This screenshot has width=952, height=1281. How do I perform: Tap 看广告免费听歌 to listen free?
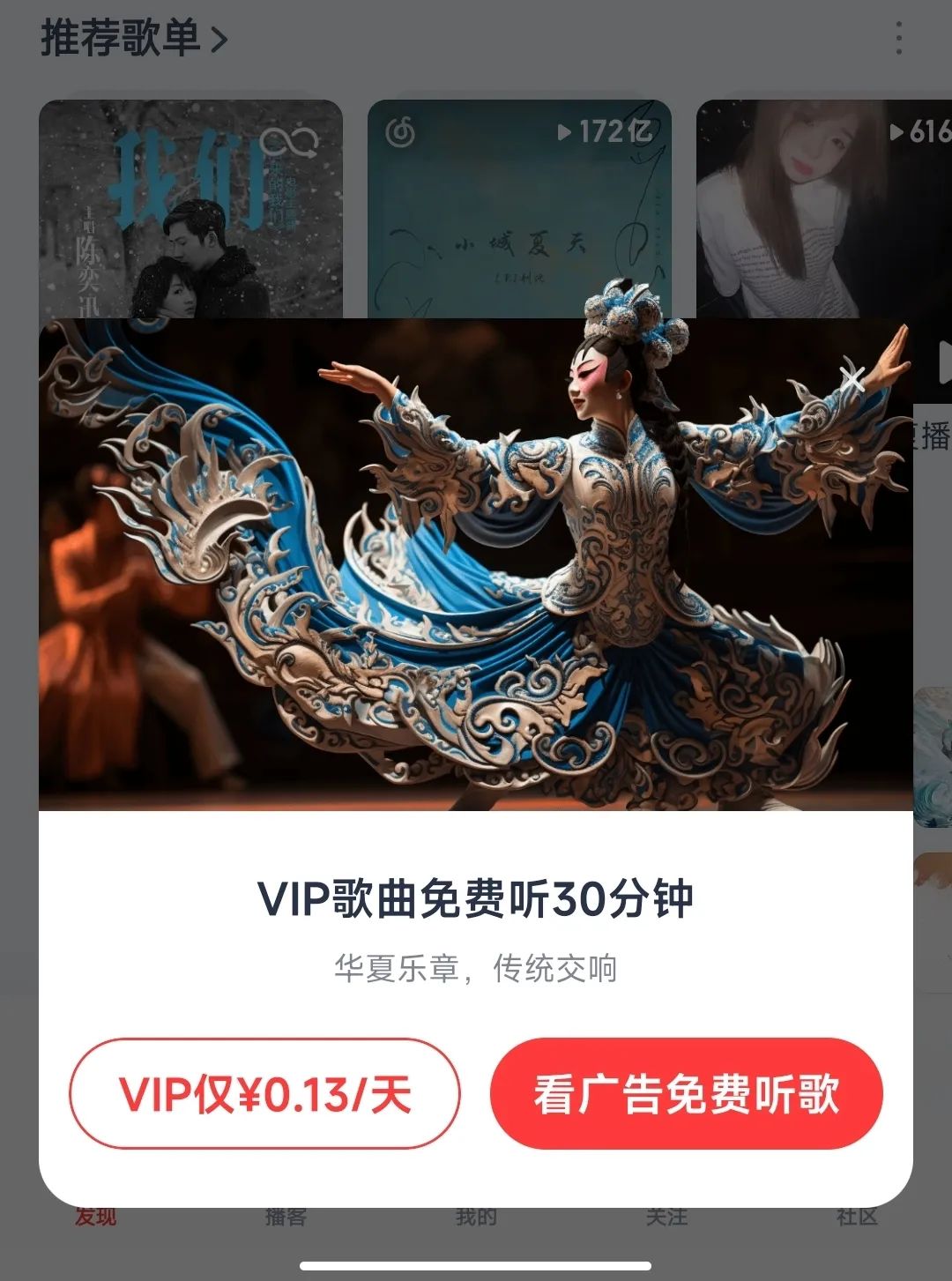pos(686,1094)
